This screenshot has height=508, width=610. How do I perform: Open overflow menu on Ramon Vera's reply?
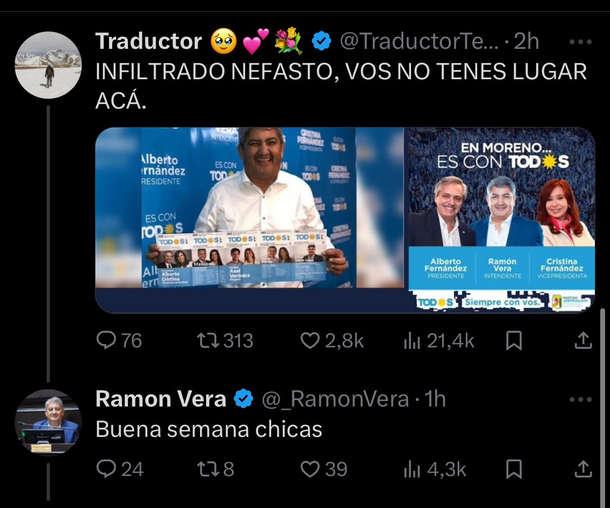pos(579,400)
